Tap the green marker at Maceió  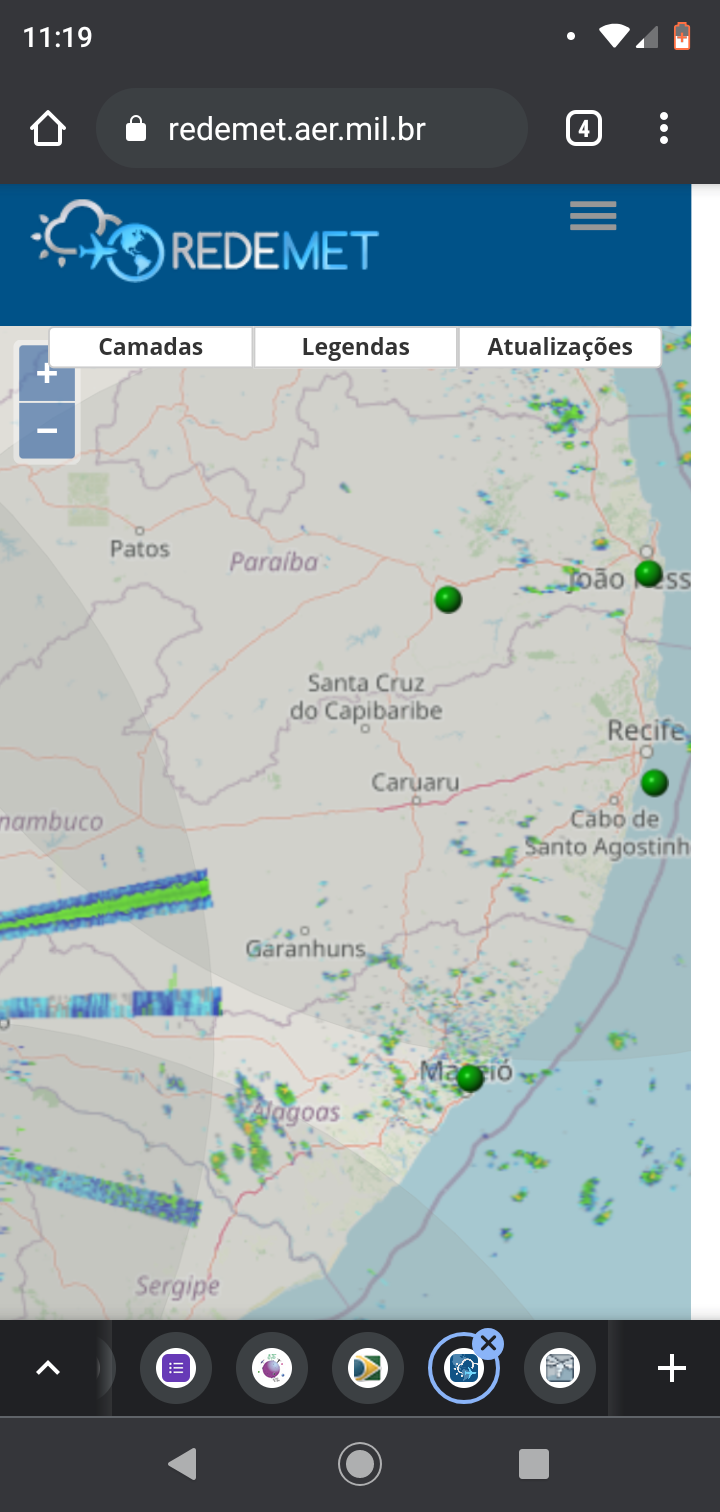tap(470, 1078)
